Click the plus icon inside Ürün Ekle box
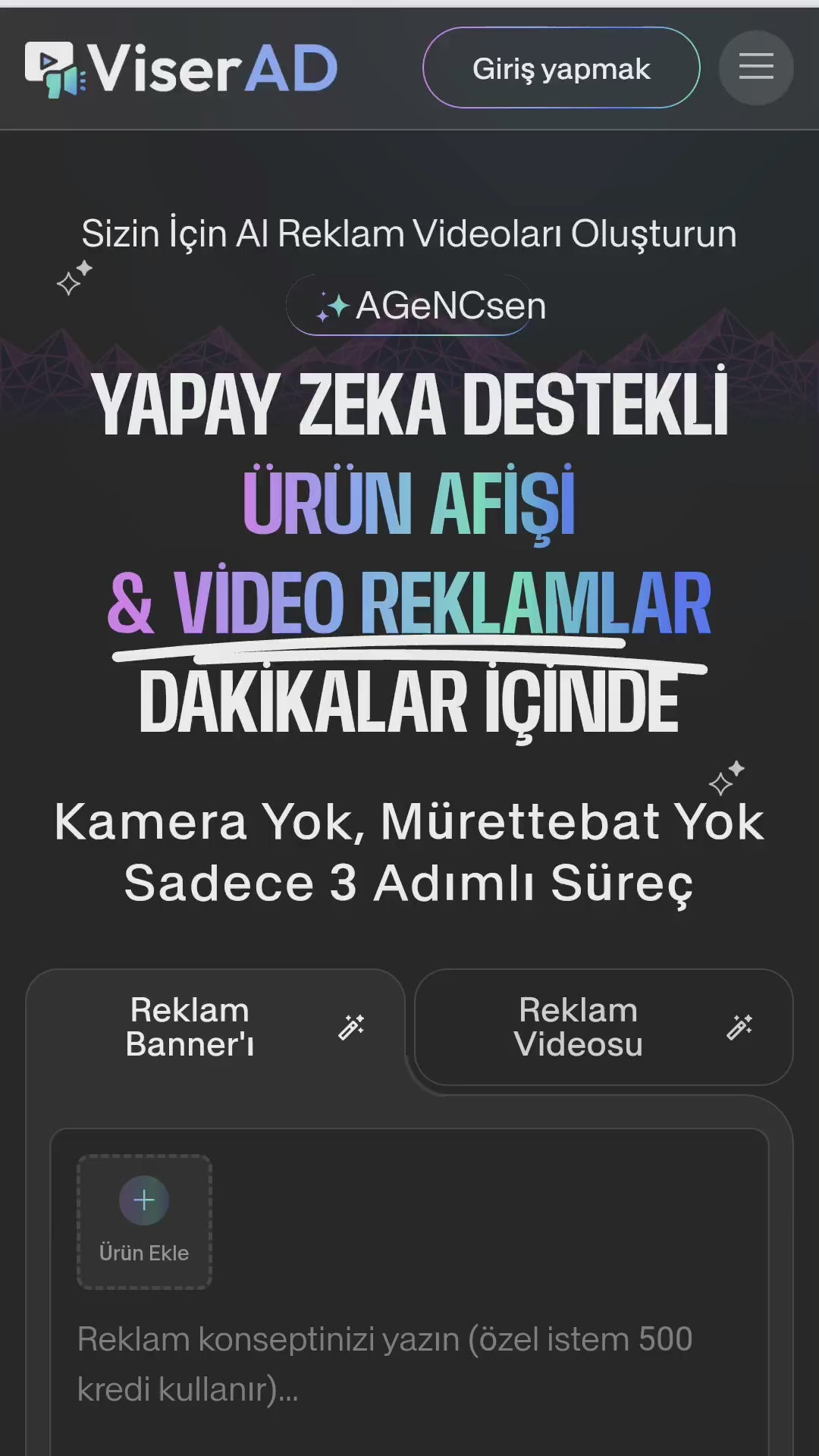 [x=144, y=1199]
